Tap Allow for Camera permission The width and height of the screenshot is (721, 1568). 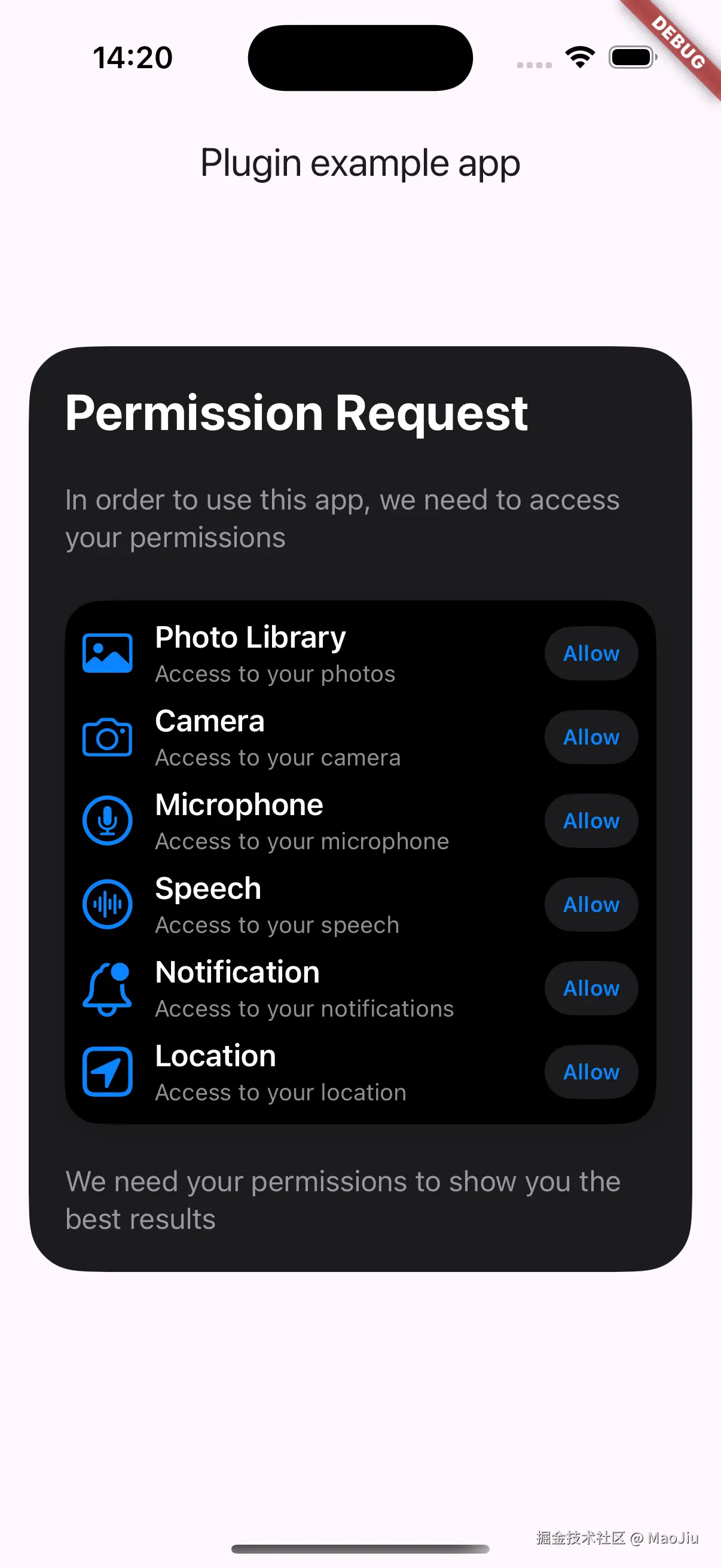[591, 737]
